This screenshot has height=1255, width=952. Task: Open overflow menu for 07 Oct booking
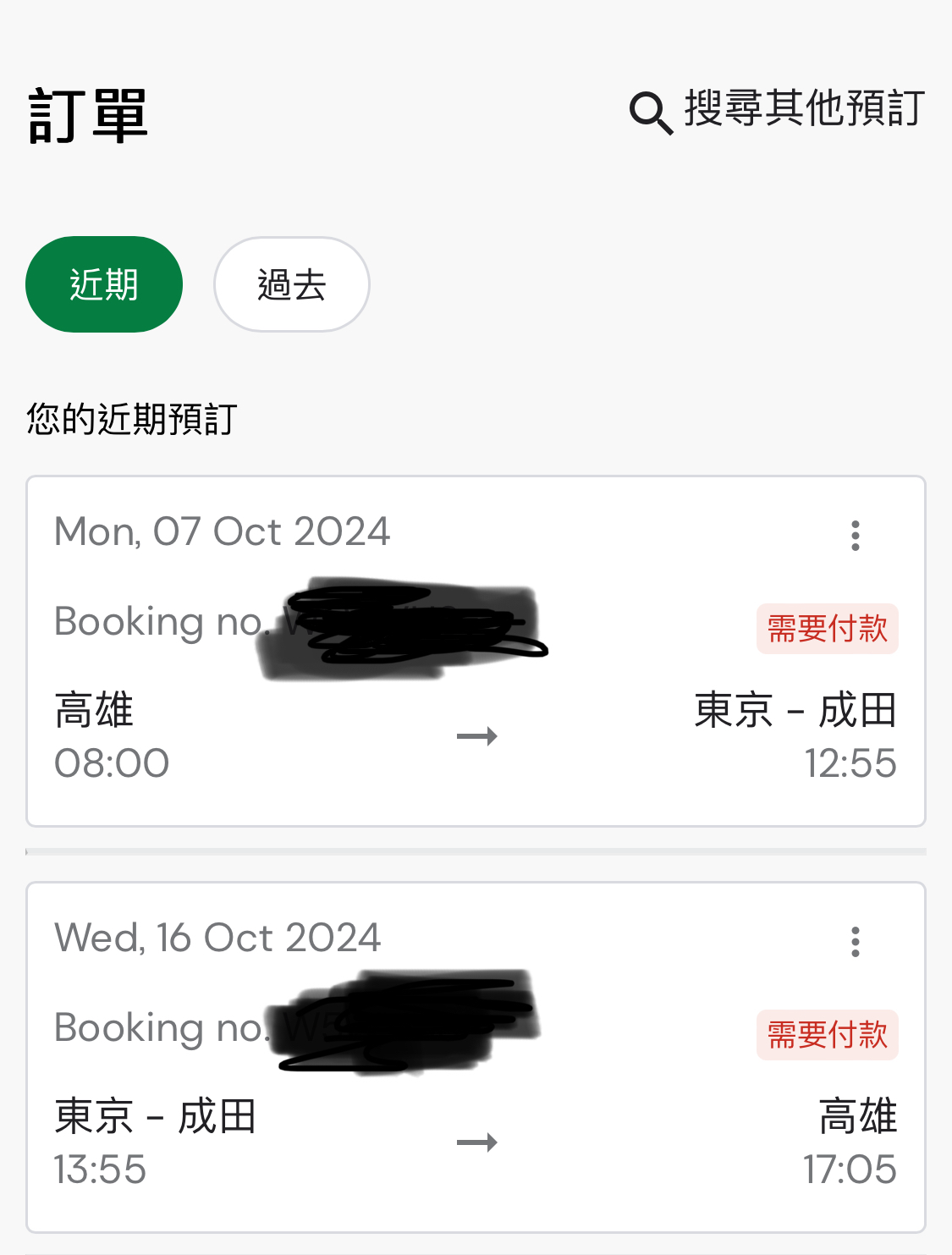point(856,536)
